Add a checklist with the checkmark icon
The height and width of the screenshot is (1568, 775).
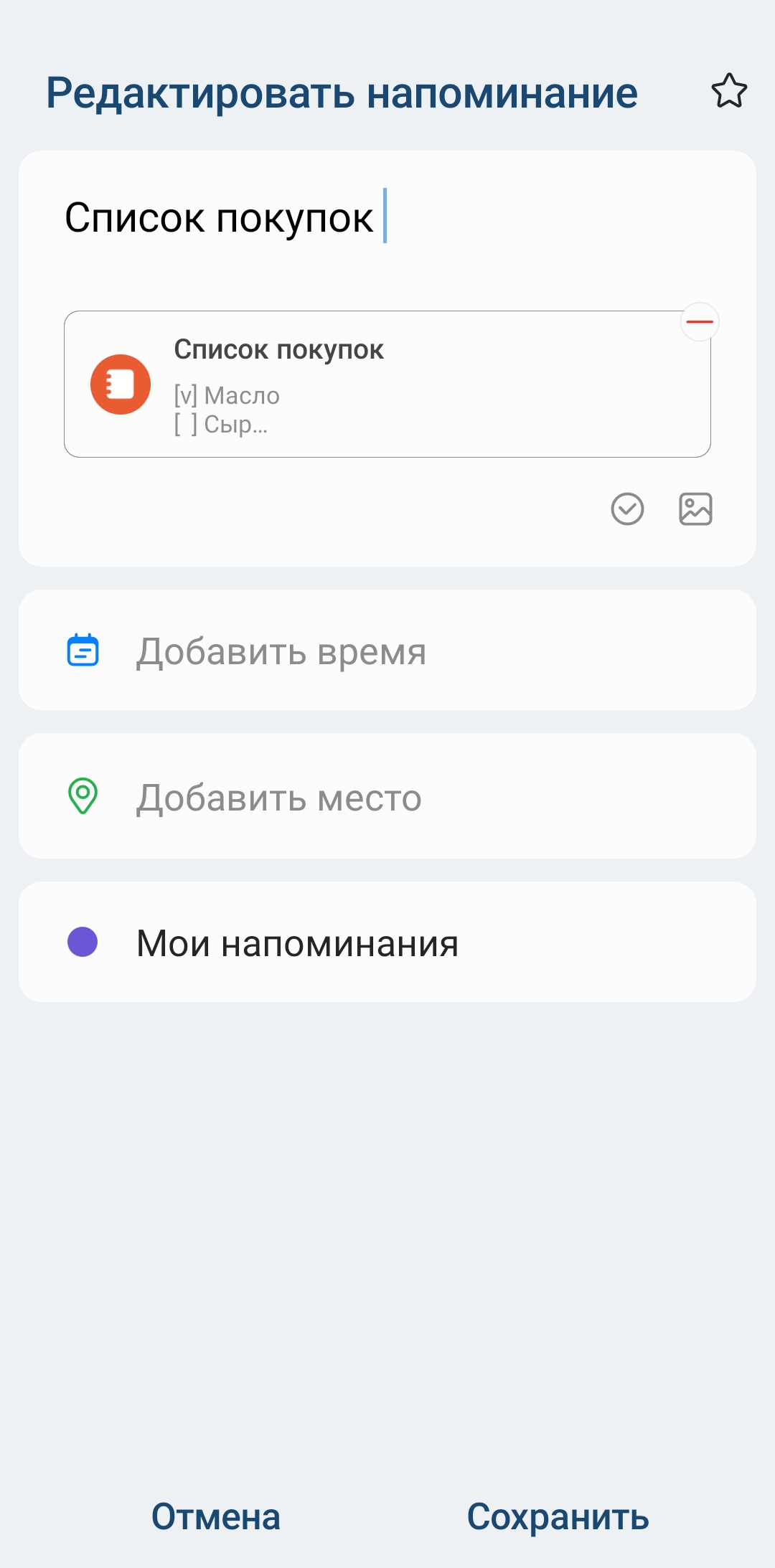click(x=627, y=509)
